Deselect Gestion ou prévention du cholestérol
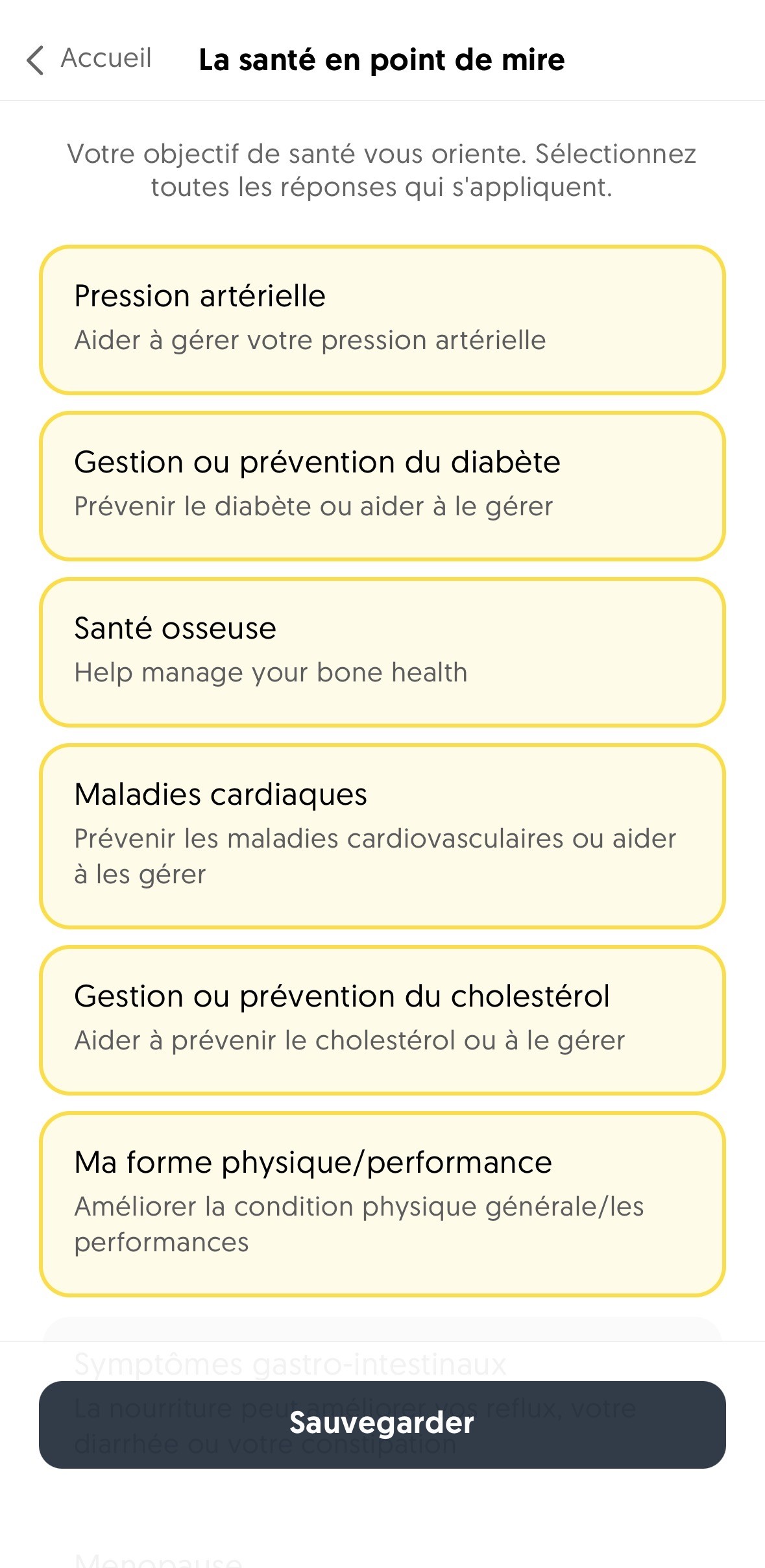 coord(382,1020)
